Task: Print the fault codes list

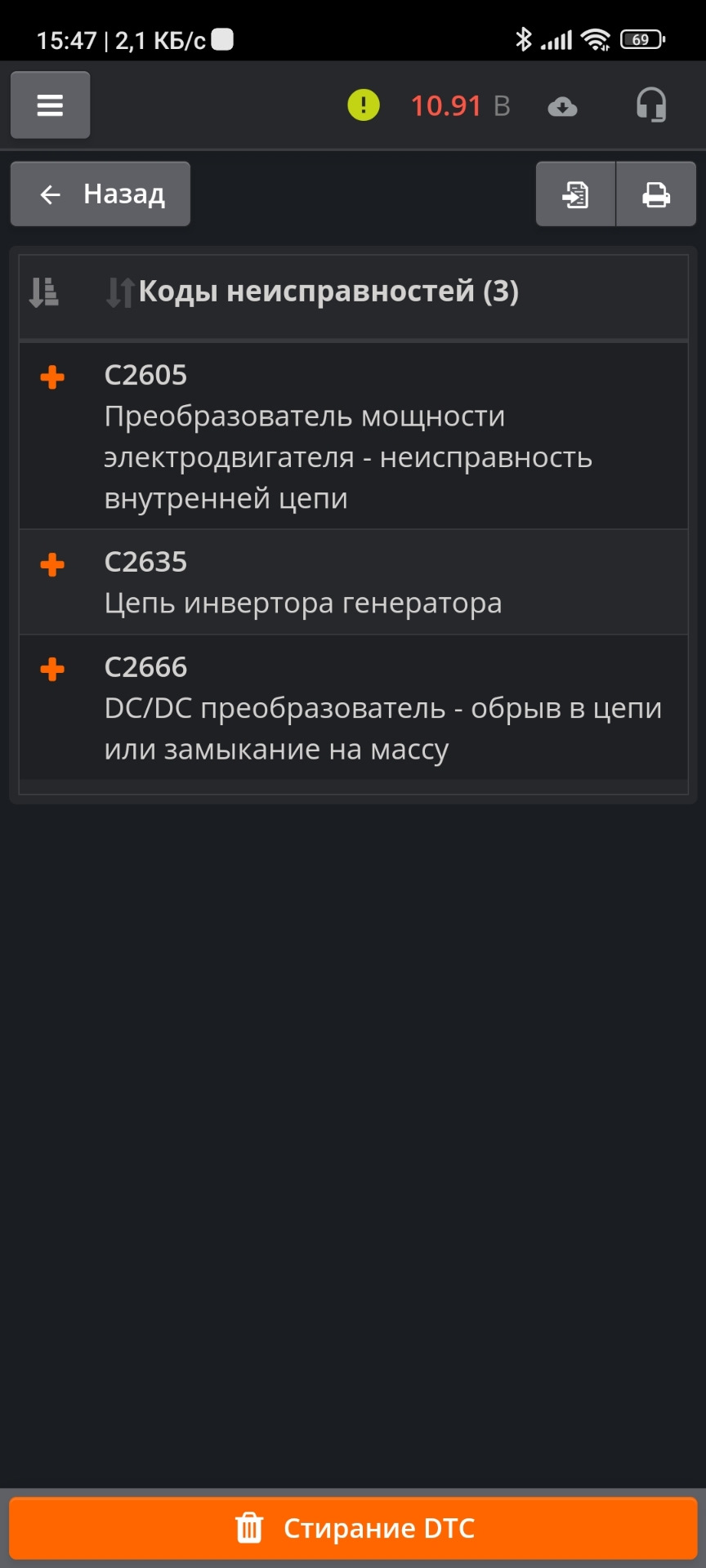Action: [655, 194]
